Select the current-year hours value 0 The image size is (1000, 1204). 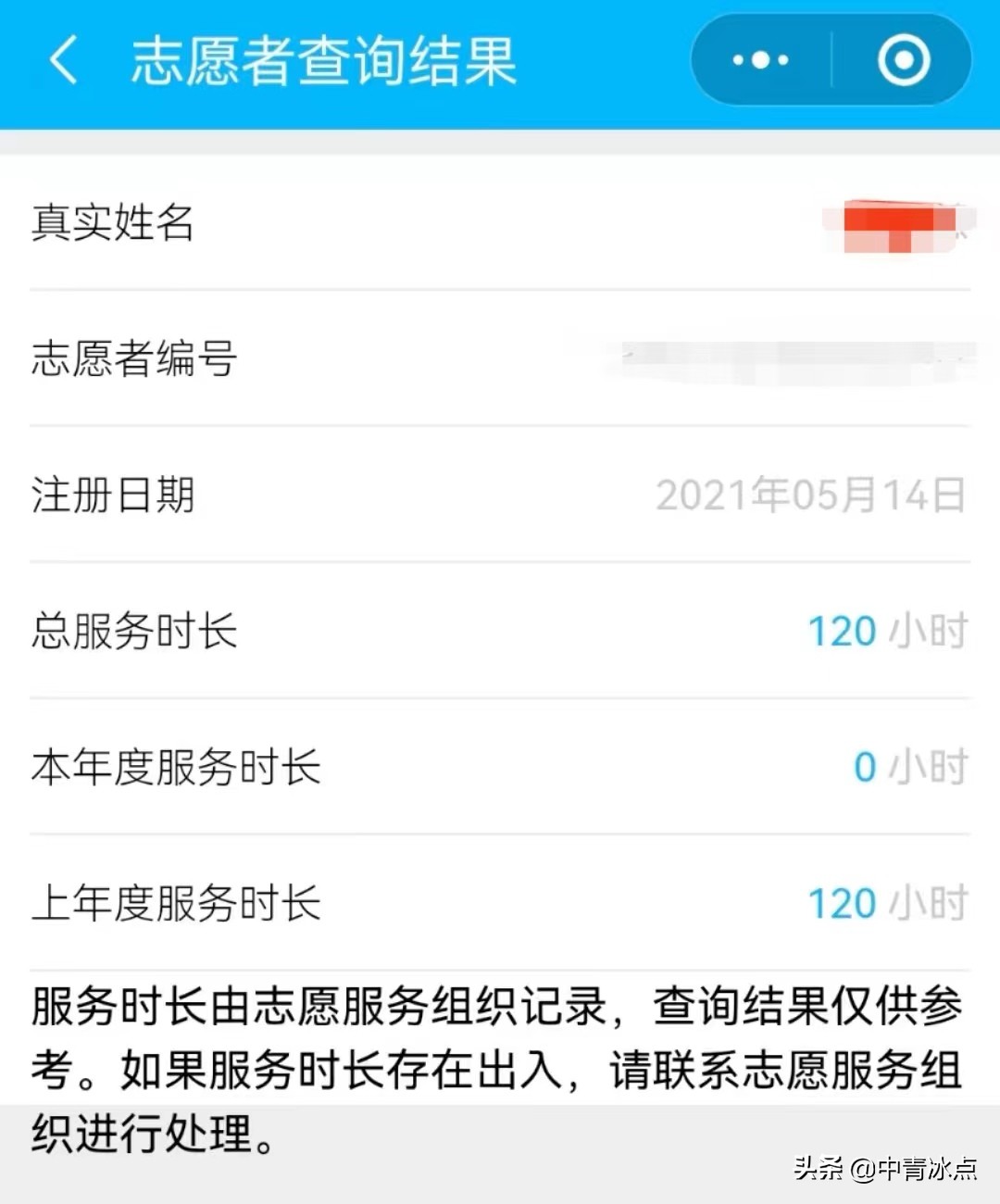[x=863, y=767]
